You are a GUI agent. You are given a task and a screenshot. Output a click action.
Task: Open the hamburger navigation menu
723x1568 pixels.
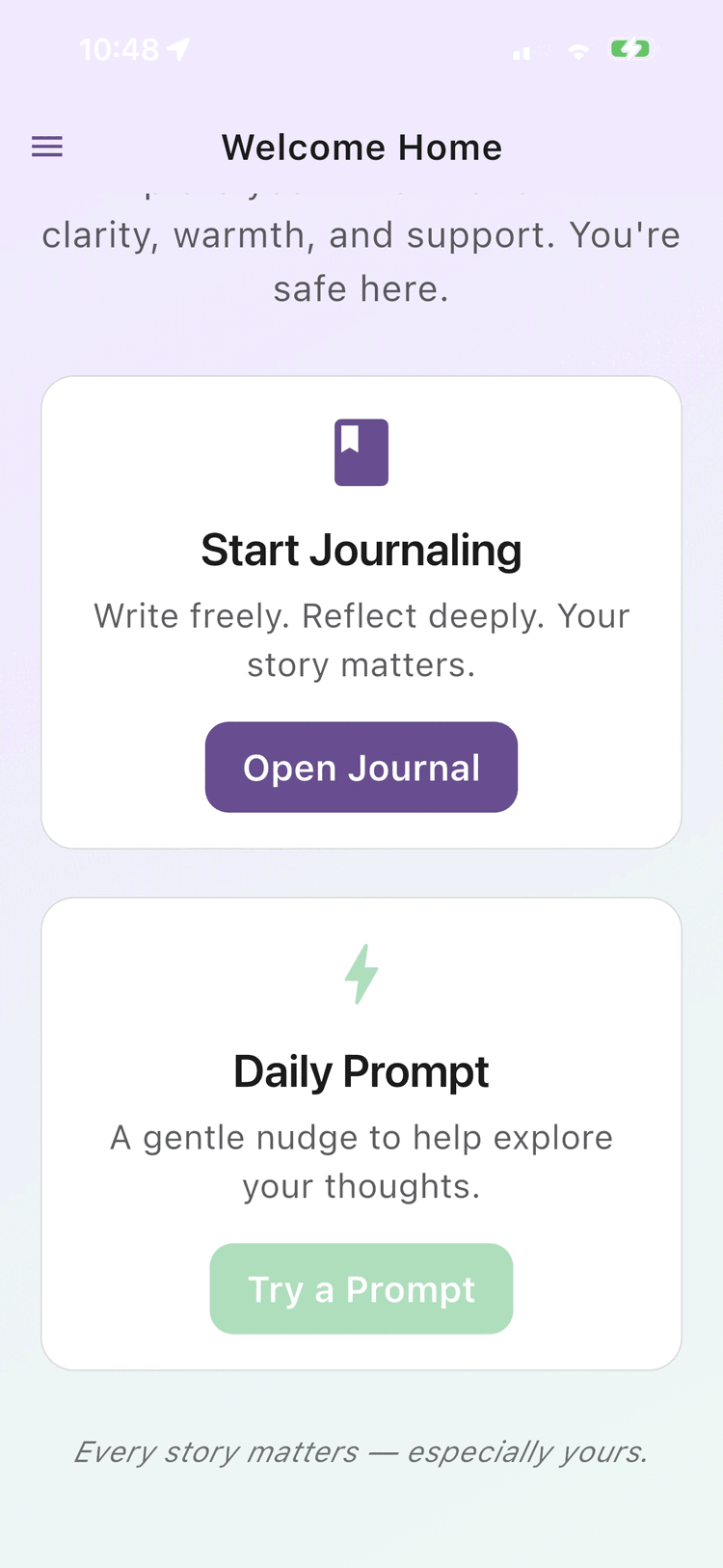click(x=46, y=147)
